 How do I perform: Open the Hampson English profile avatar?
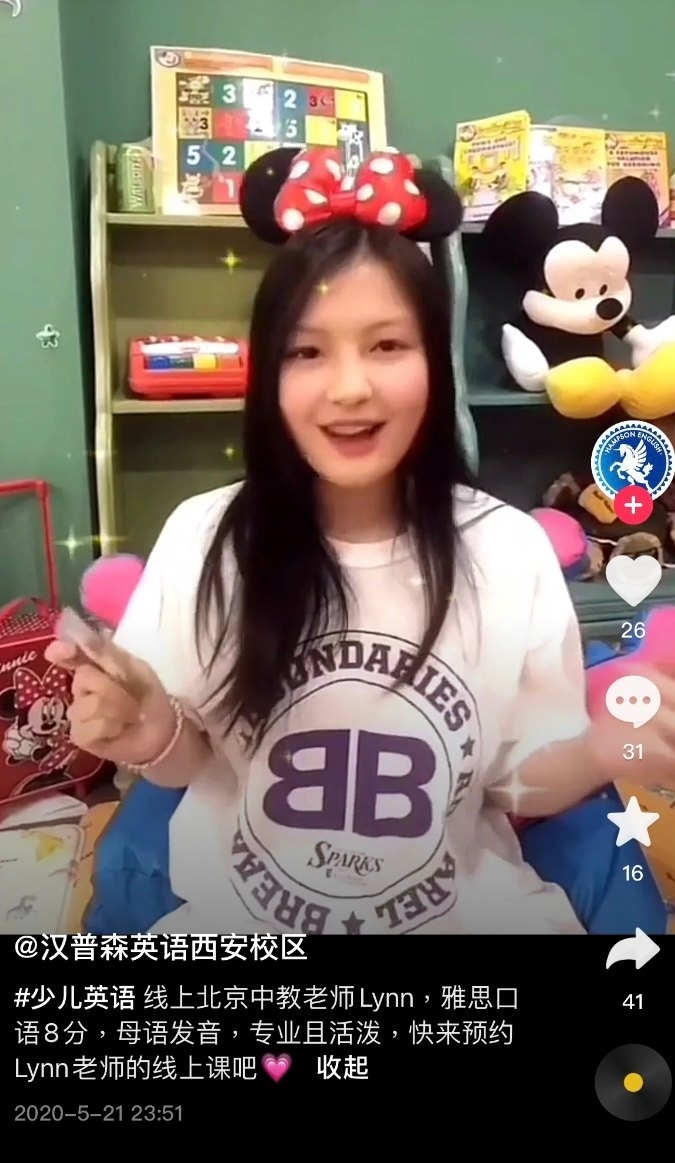click(632, 461)
